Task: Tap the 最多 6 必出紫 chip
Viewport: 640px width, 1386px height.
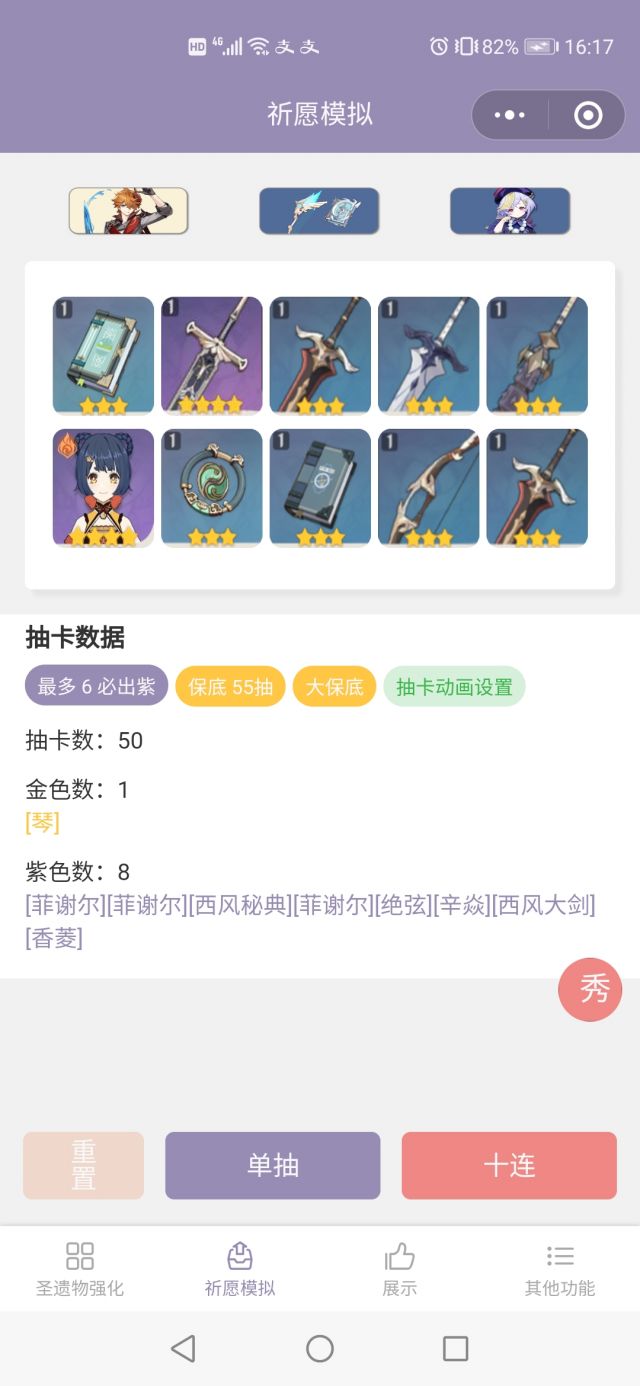Action: (x=97, y=686)
